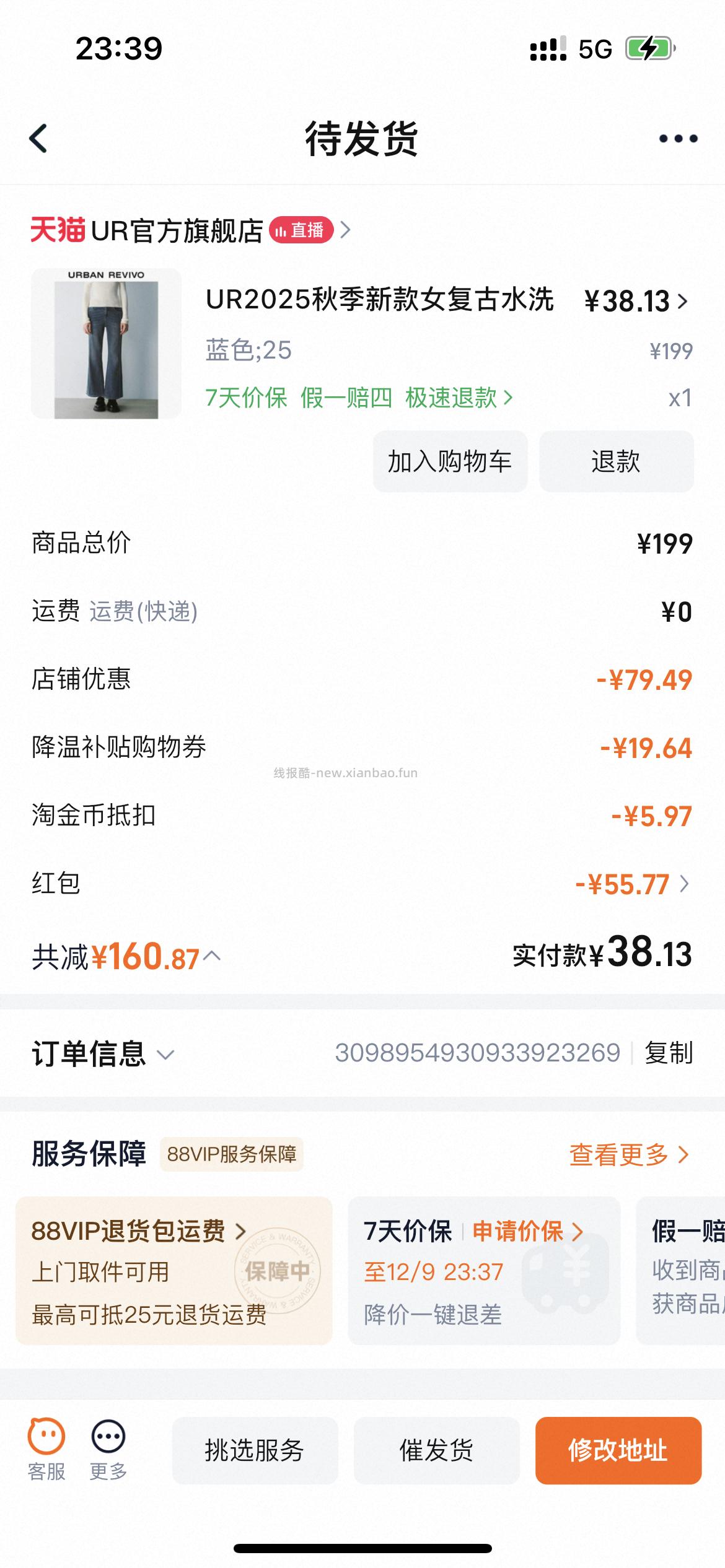Click the 直播 live-stream badge
Screen dimensions: 725x1568
302,230
